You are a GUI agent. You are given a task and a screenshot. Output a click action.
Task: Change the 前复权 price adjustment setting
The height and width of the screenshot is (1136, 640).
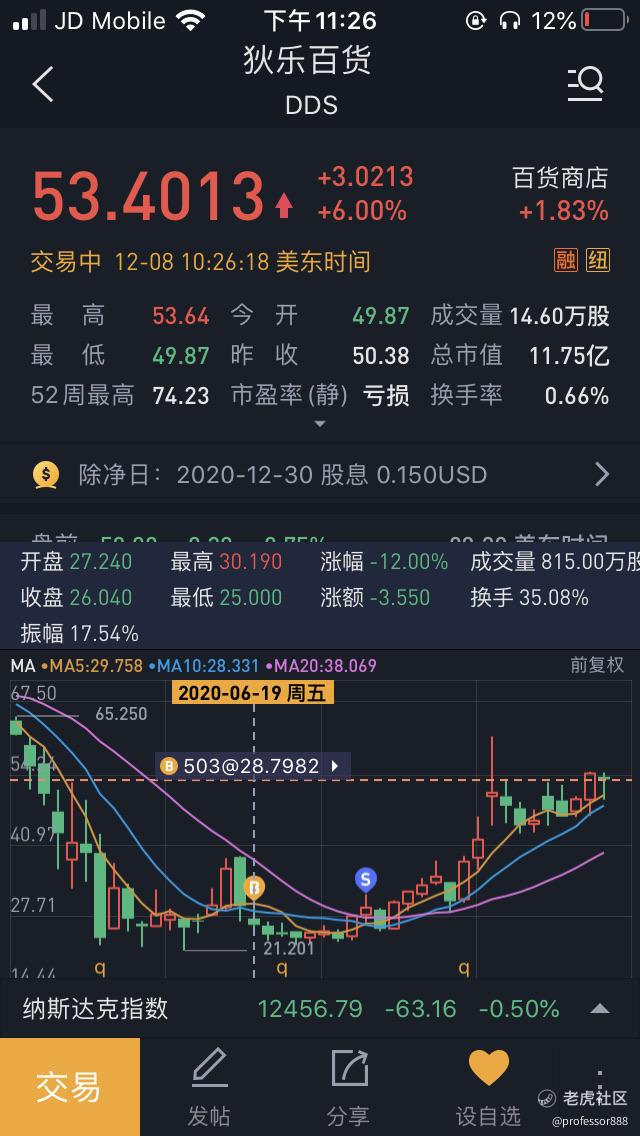[x=597, y=665]
